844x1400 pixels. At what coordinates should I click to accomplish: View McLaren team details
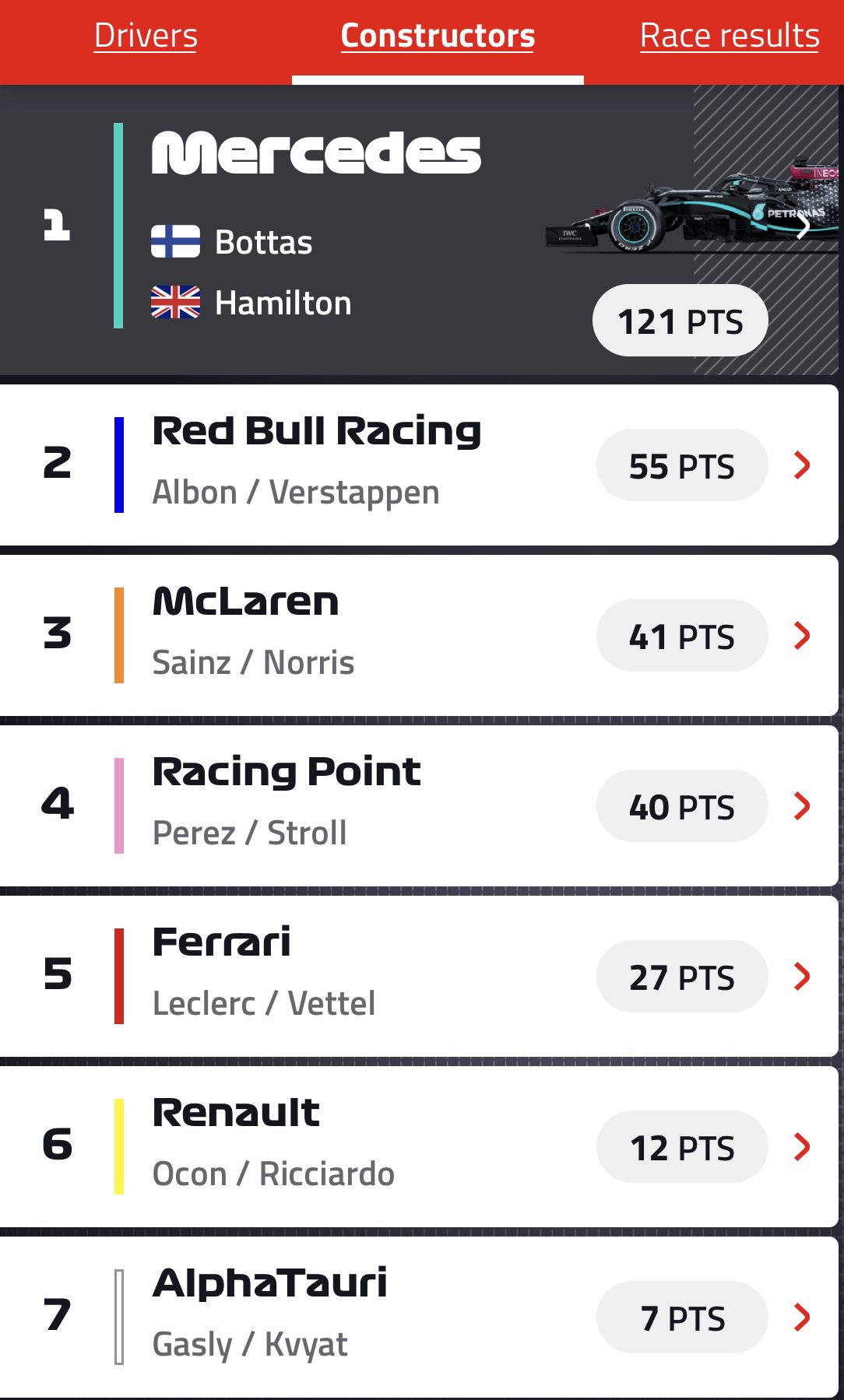point(419,635)
